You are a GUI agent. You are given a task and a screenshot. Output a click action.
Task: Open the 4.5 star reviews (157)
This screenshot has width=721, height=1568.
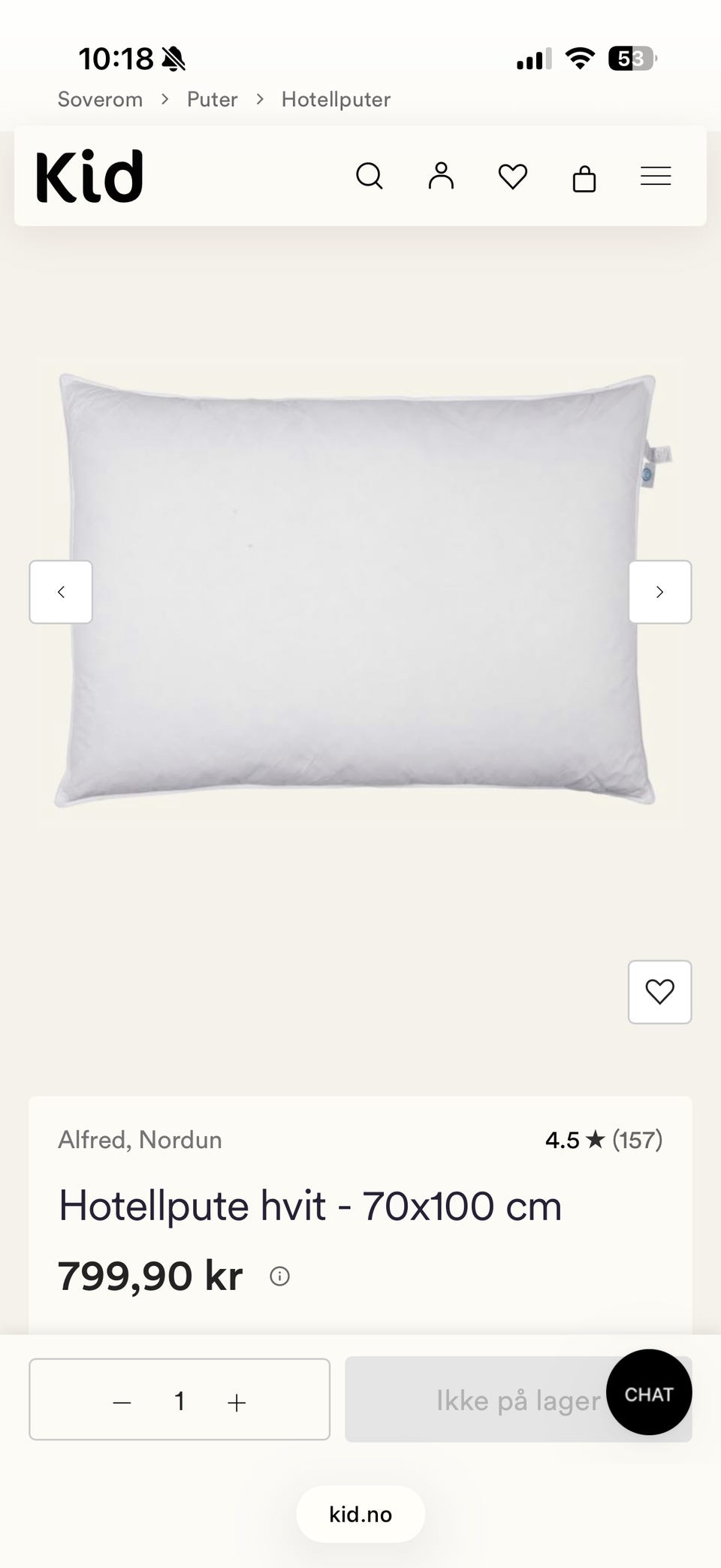pos(604,1140)
